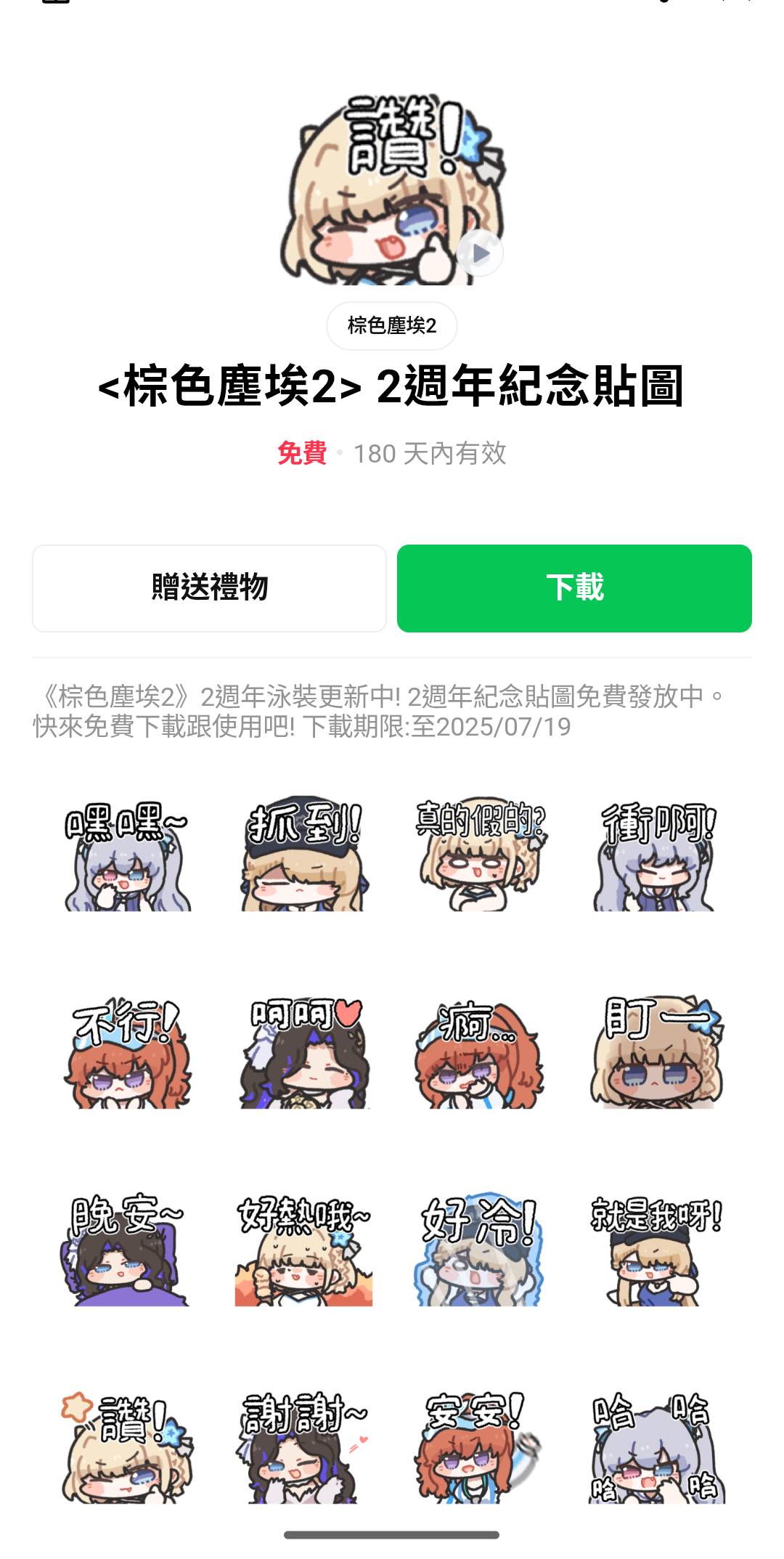784x1559 pixels.
Task: Preview the 哈哈哈哈 laughing sticker
Action: click(656, 1448)
